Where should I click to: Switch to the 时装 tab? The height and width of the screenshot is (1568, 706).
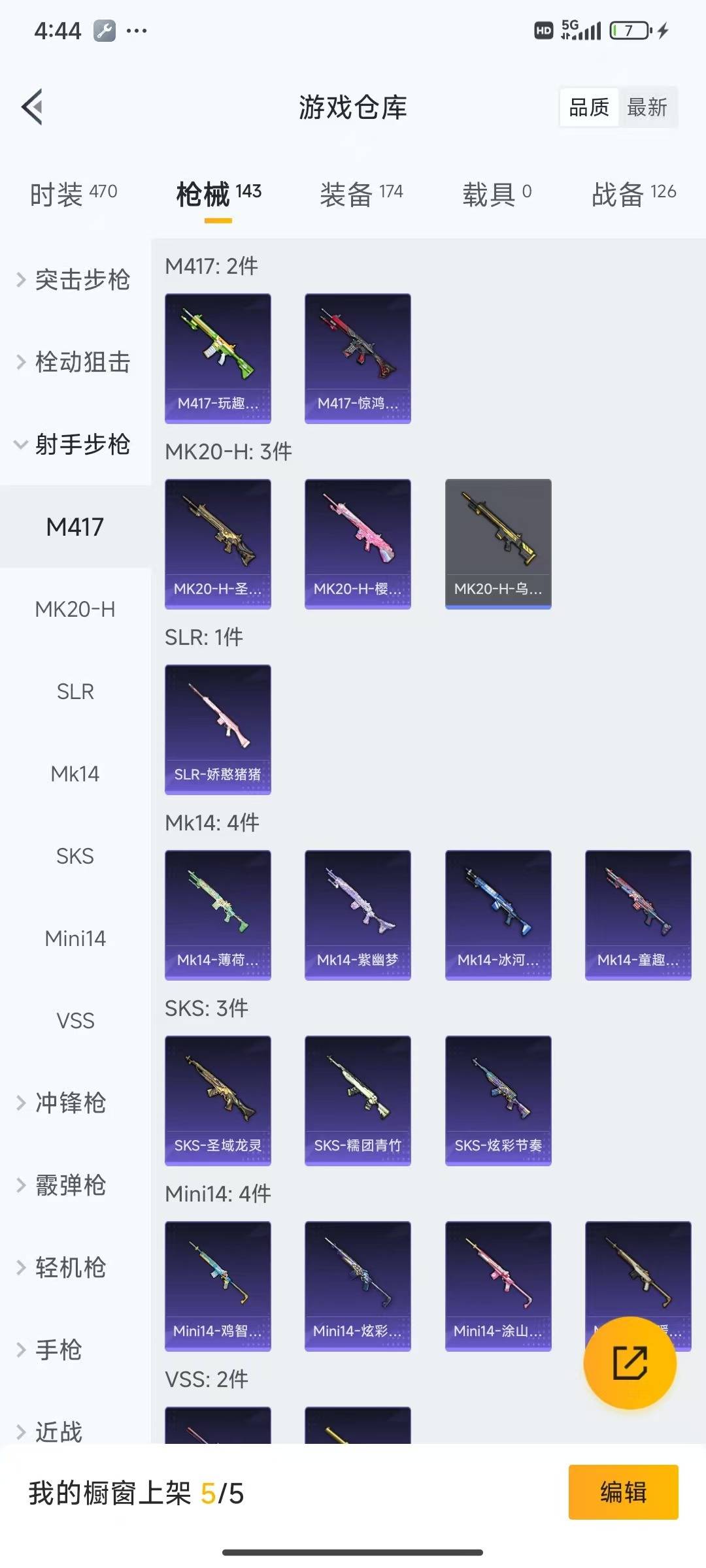click(x=73, y=193)
